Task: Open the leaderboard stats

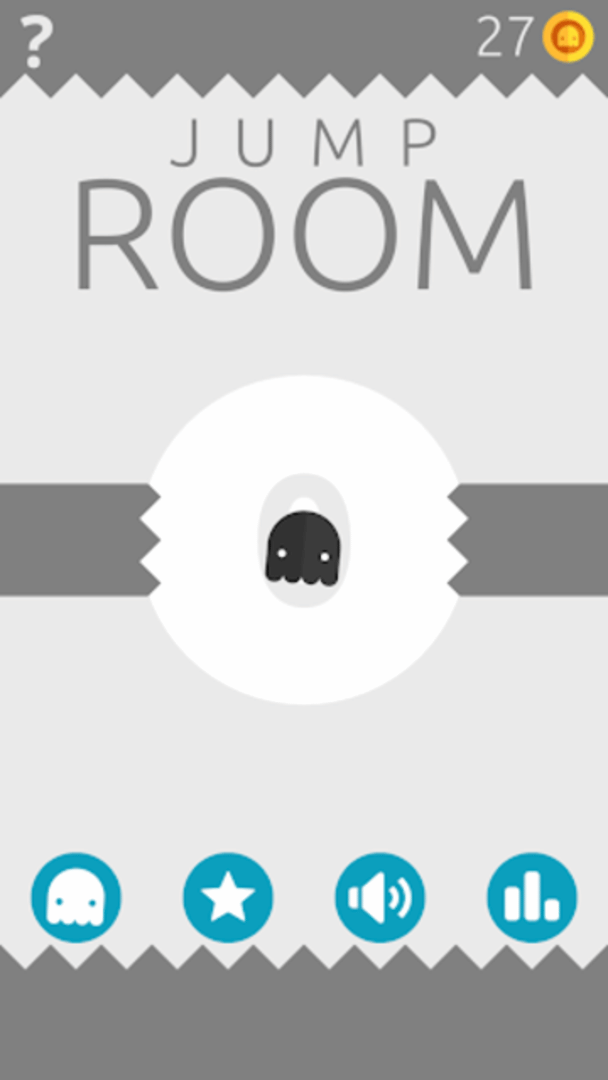Action: tap(532, 897)
